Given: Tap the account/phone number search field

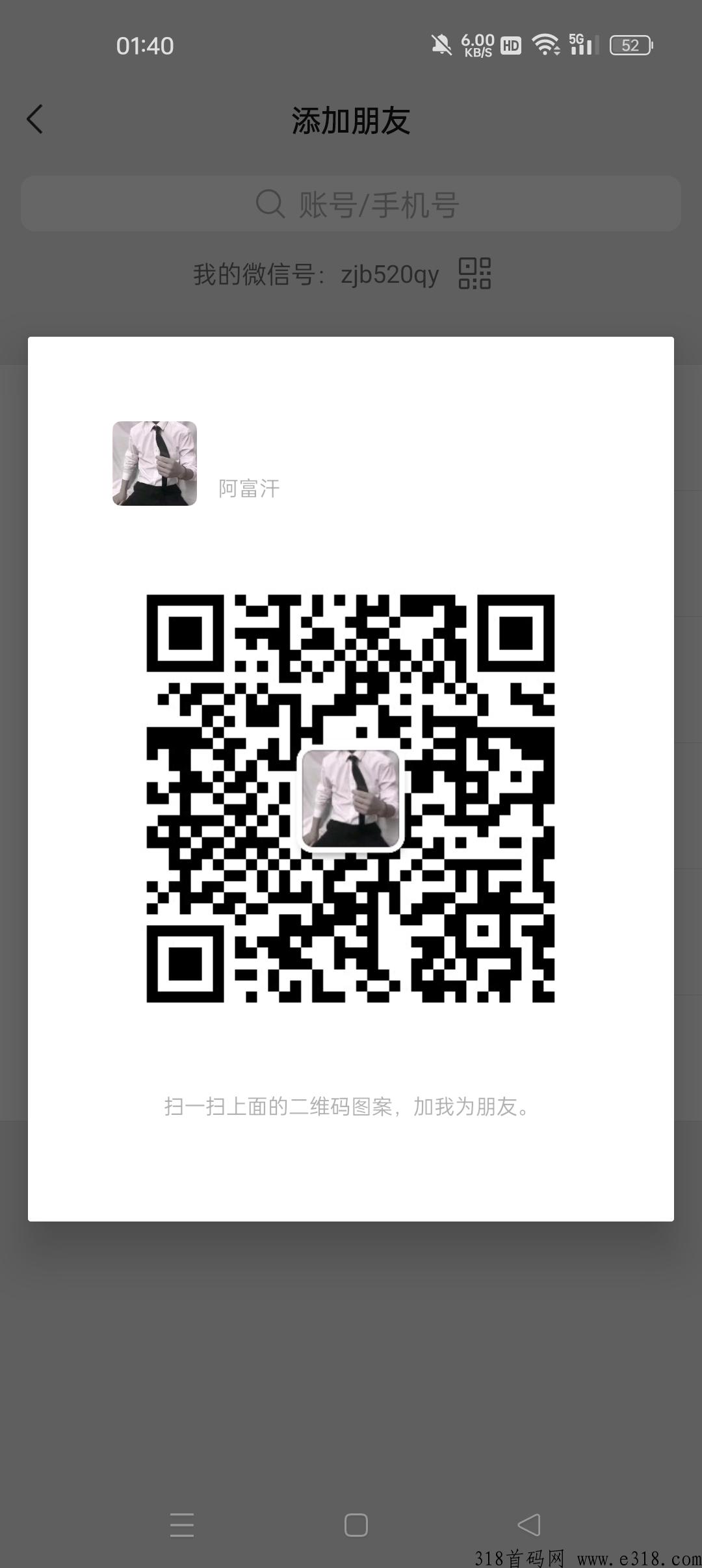Looking at the screenshot, I should point(351,204).
